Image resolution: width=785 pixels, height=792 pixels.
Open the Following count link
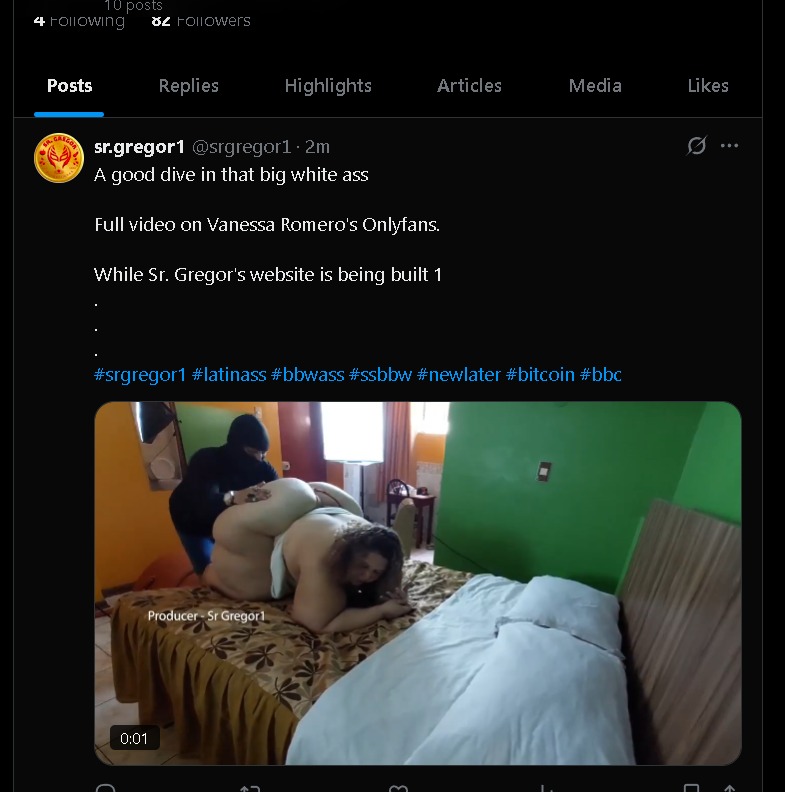coord(79,20)
